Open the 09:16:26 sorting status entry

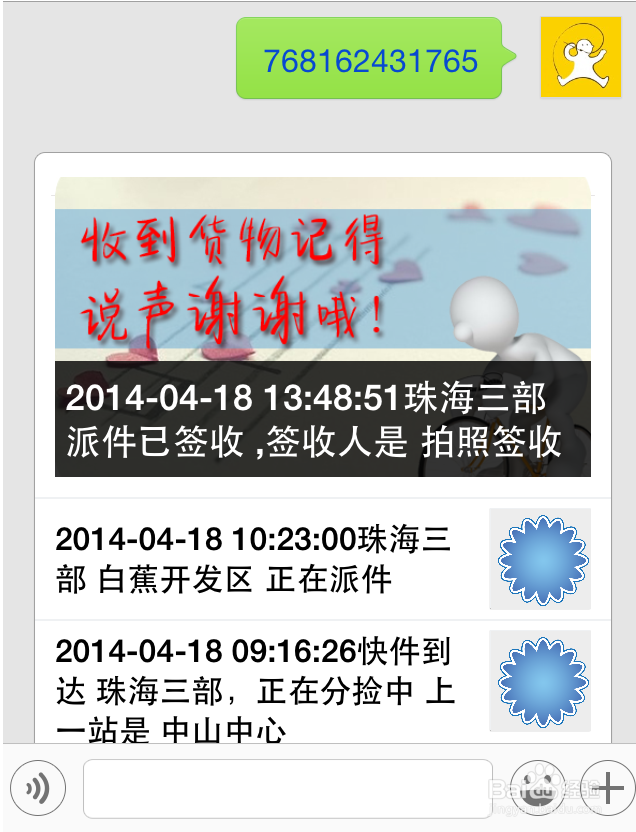[x=322, y=680]
